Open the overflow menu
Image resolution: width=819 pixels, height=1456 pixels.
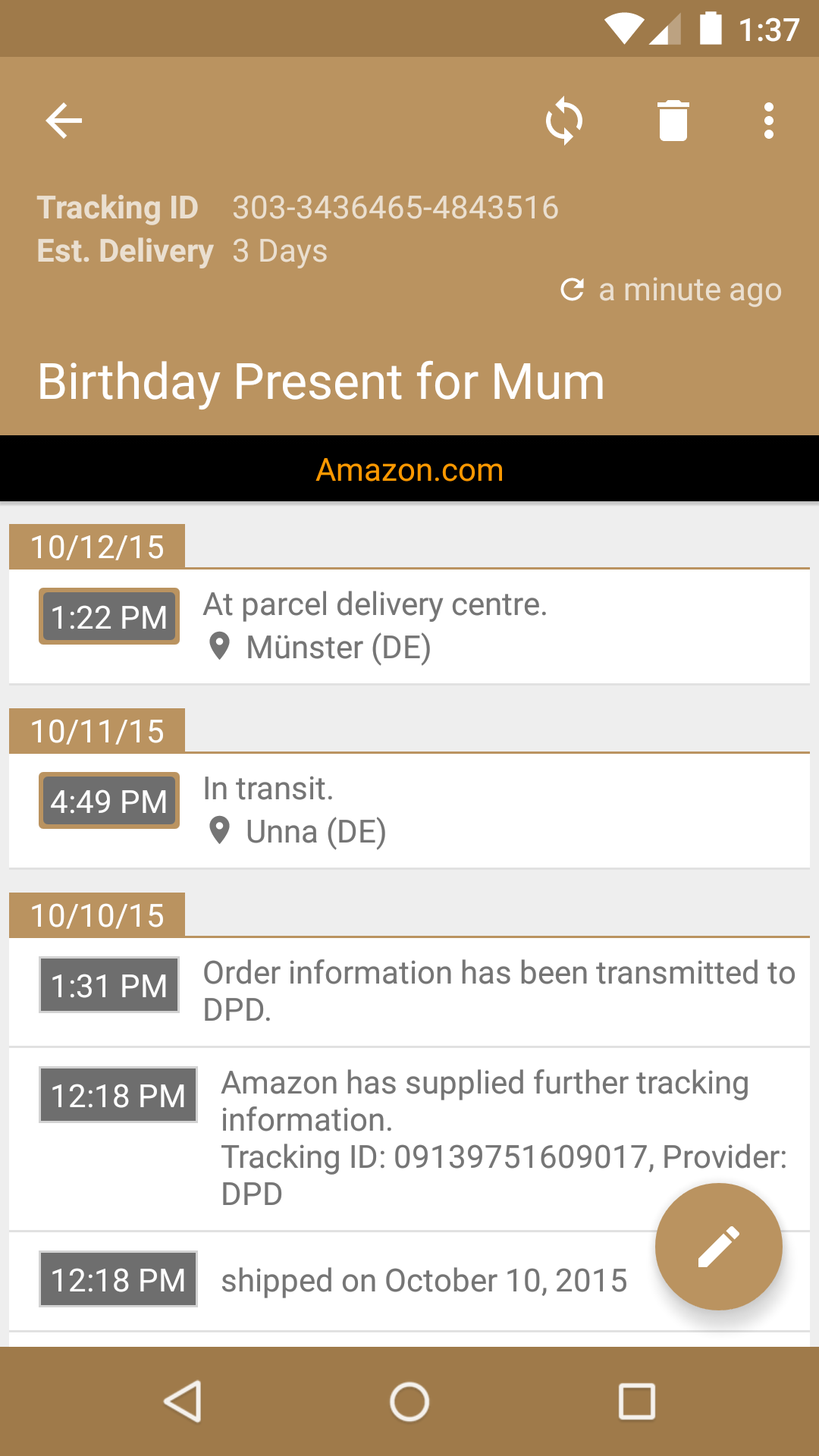(769, 121)
